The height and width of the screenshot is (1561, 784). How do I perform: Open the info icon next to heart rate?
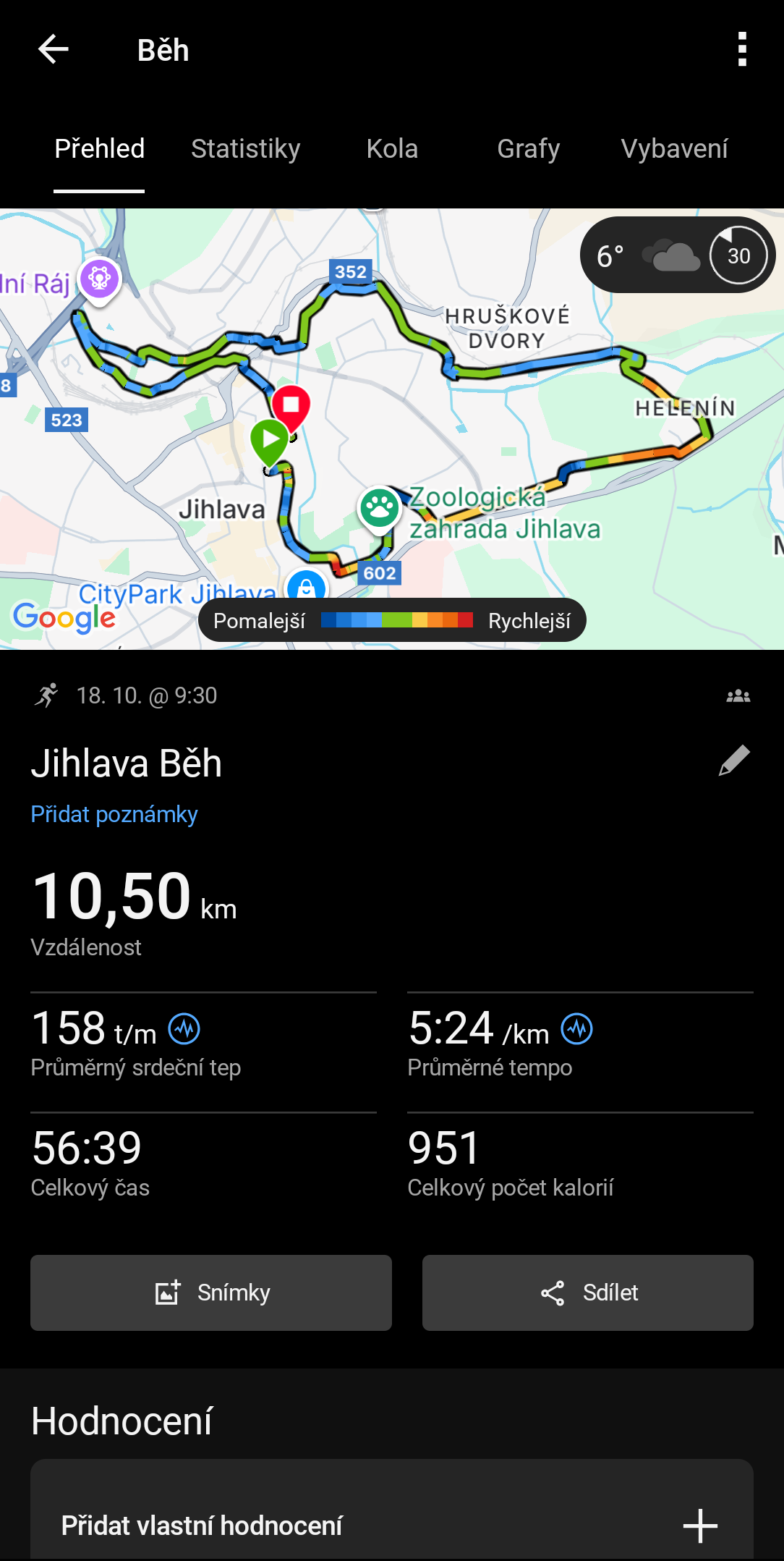click(x=184, y=1028)
